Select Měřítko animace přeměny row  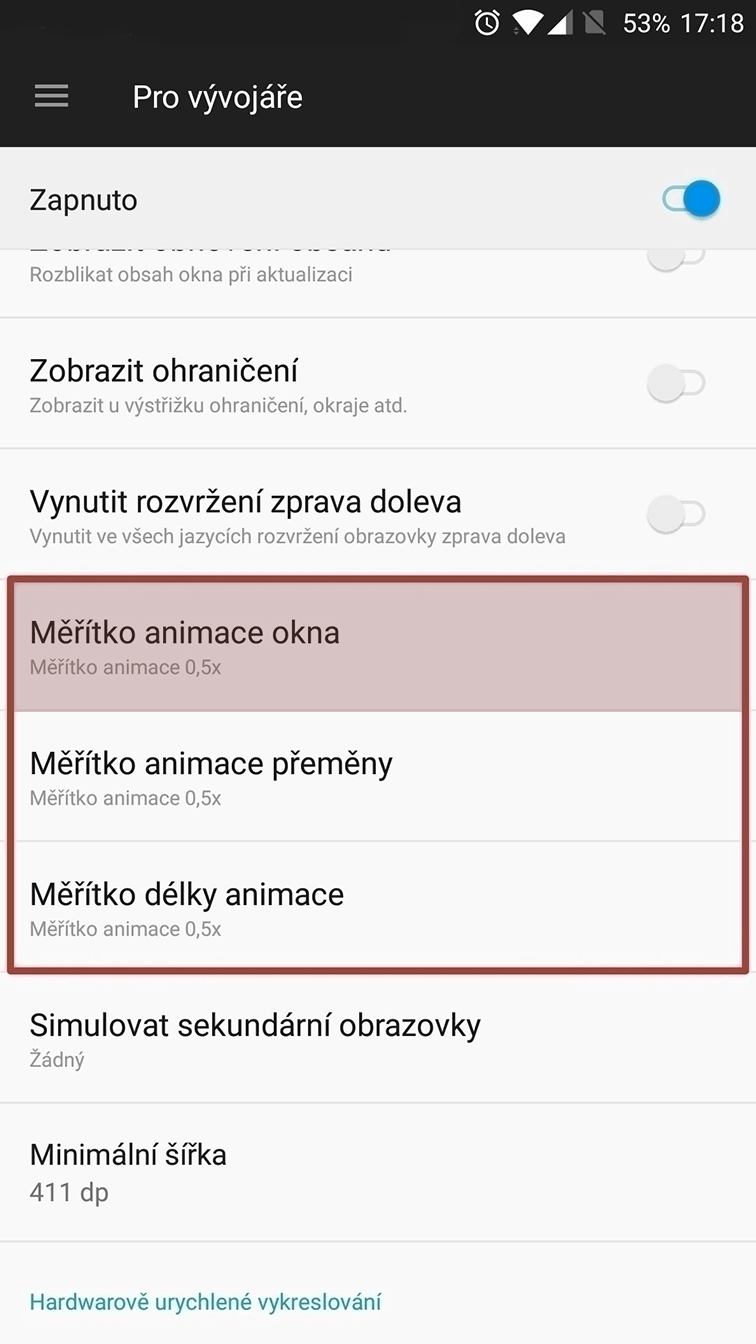[x=376, y=777]
